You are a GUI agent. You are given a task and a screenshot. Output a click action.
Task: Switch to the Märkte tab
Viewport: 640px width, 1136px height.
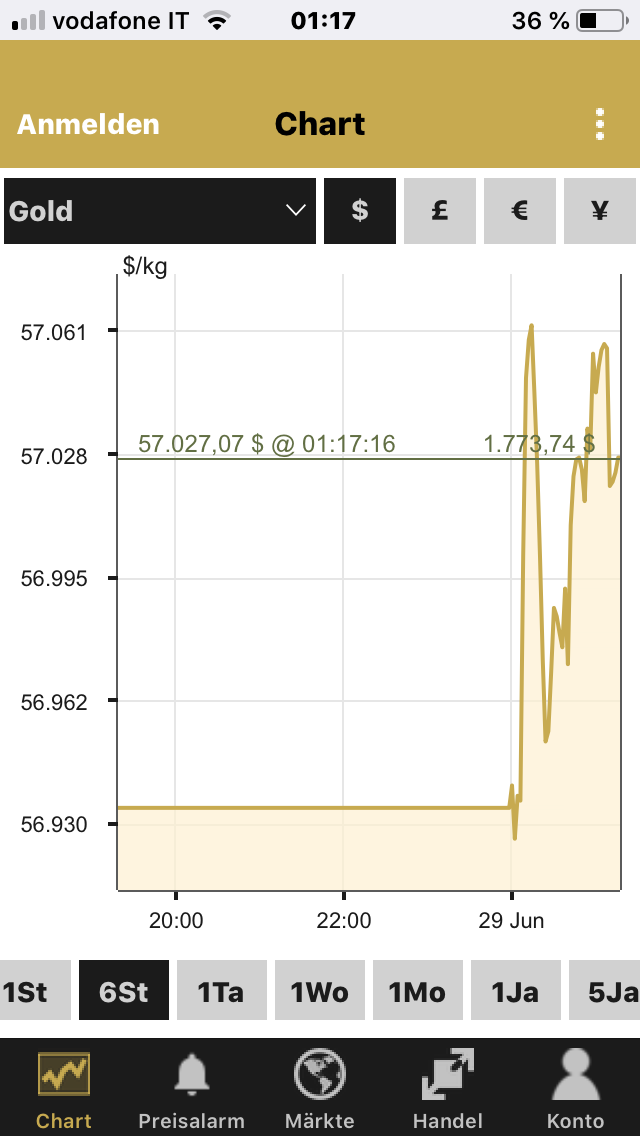[320, 1089]
